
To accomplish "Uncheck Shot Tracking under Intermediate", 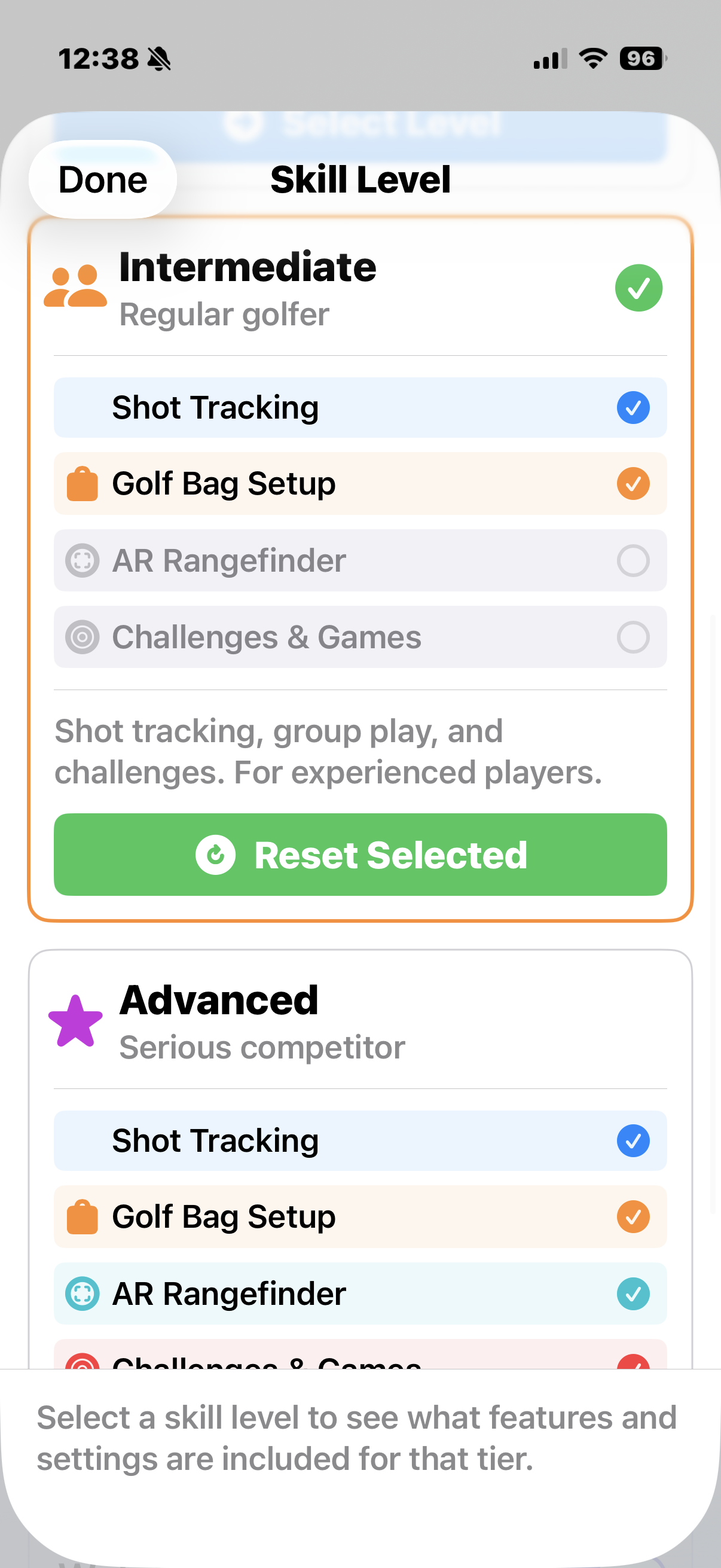I will 633,408.
